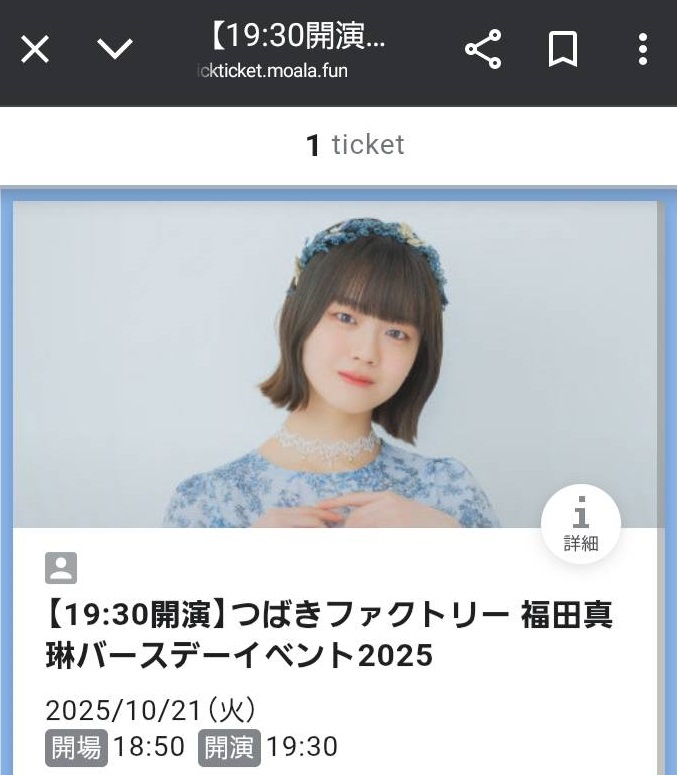Share this ticket page
This screenshot has height=775, width=677.
[x=483, y=49]
